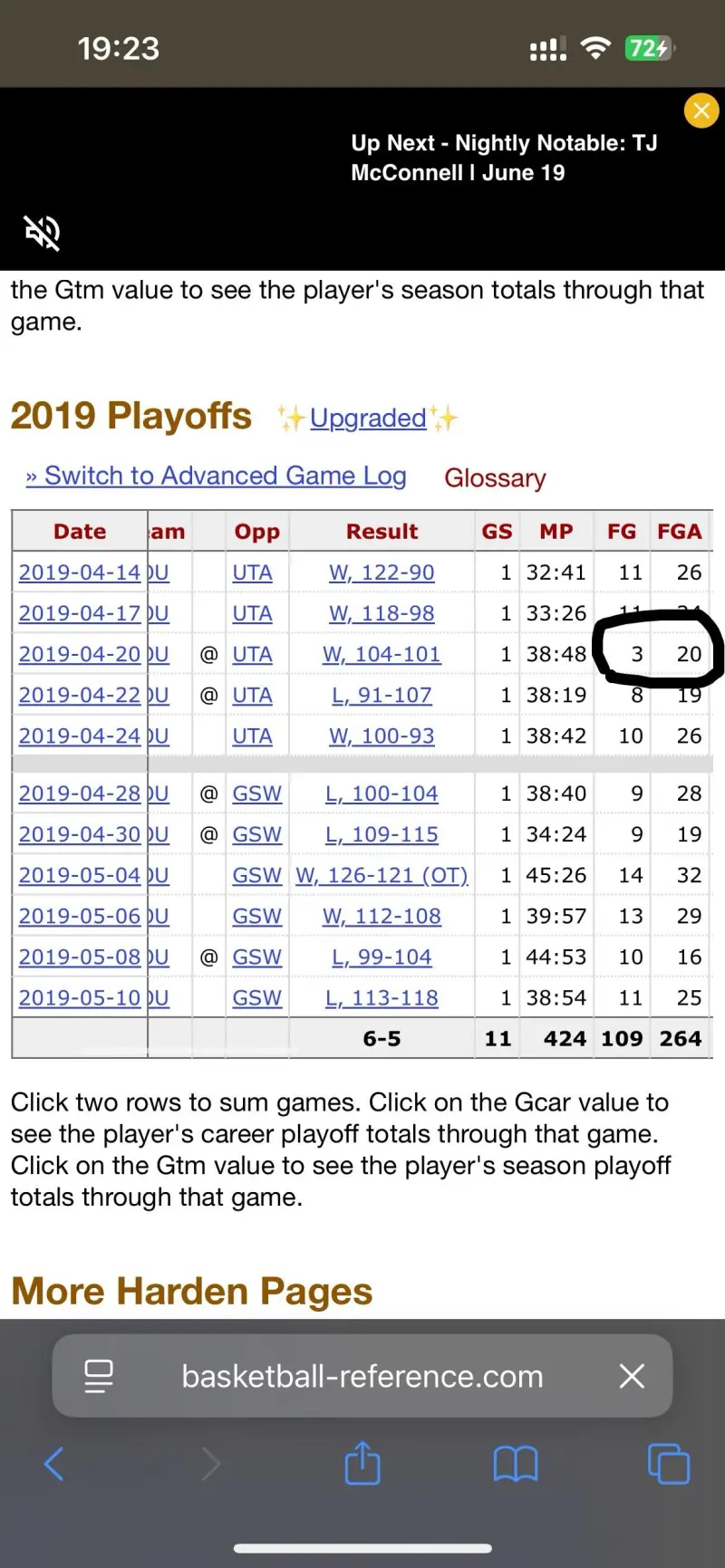Open the W, 122-90 result box score
This screenshot has width=725, height=1568.
point(382,572)
